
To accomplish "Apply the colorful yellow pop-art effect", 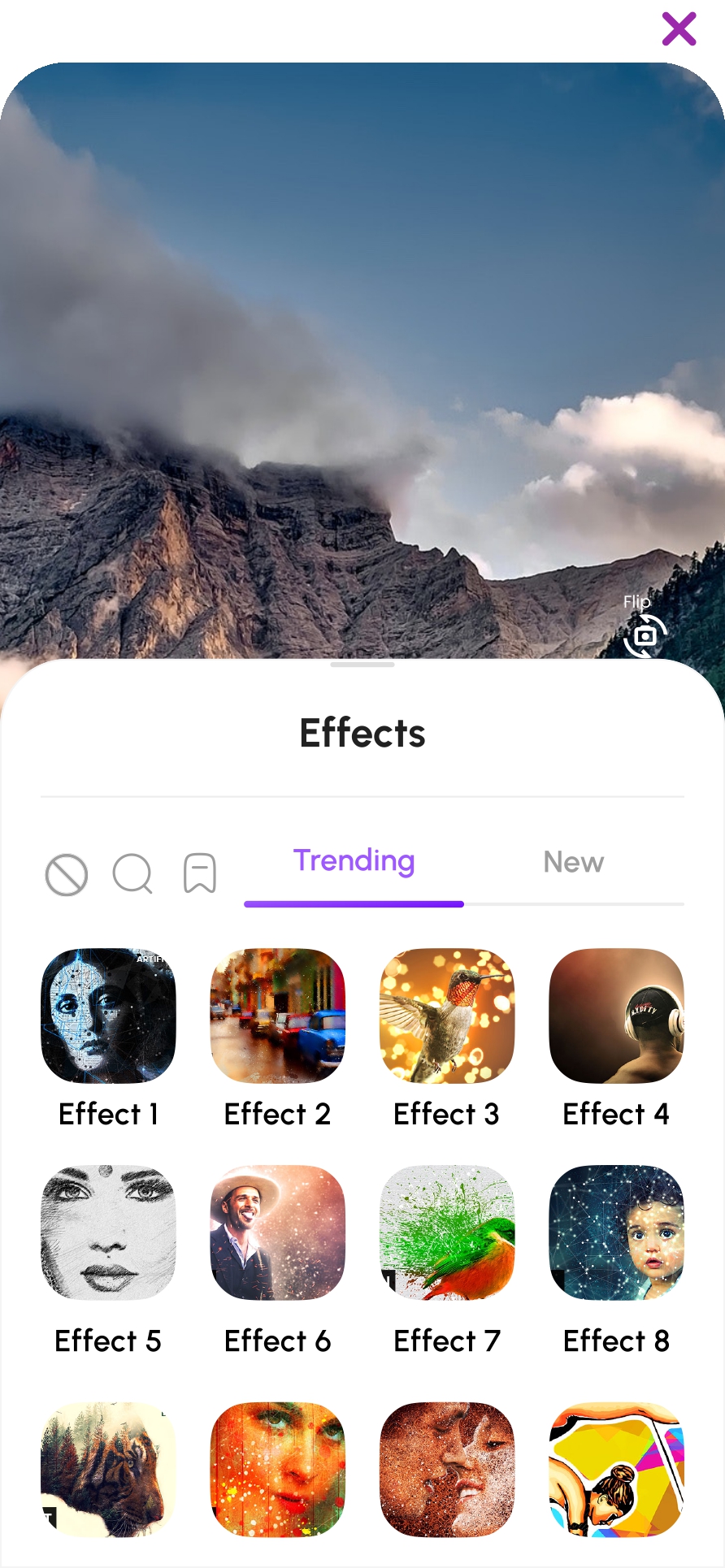I will tap(616, 1469).
